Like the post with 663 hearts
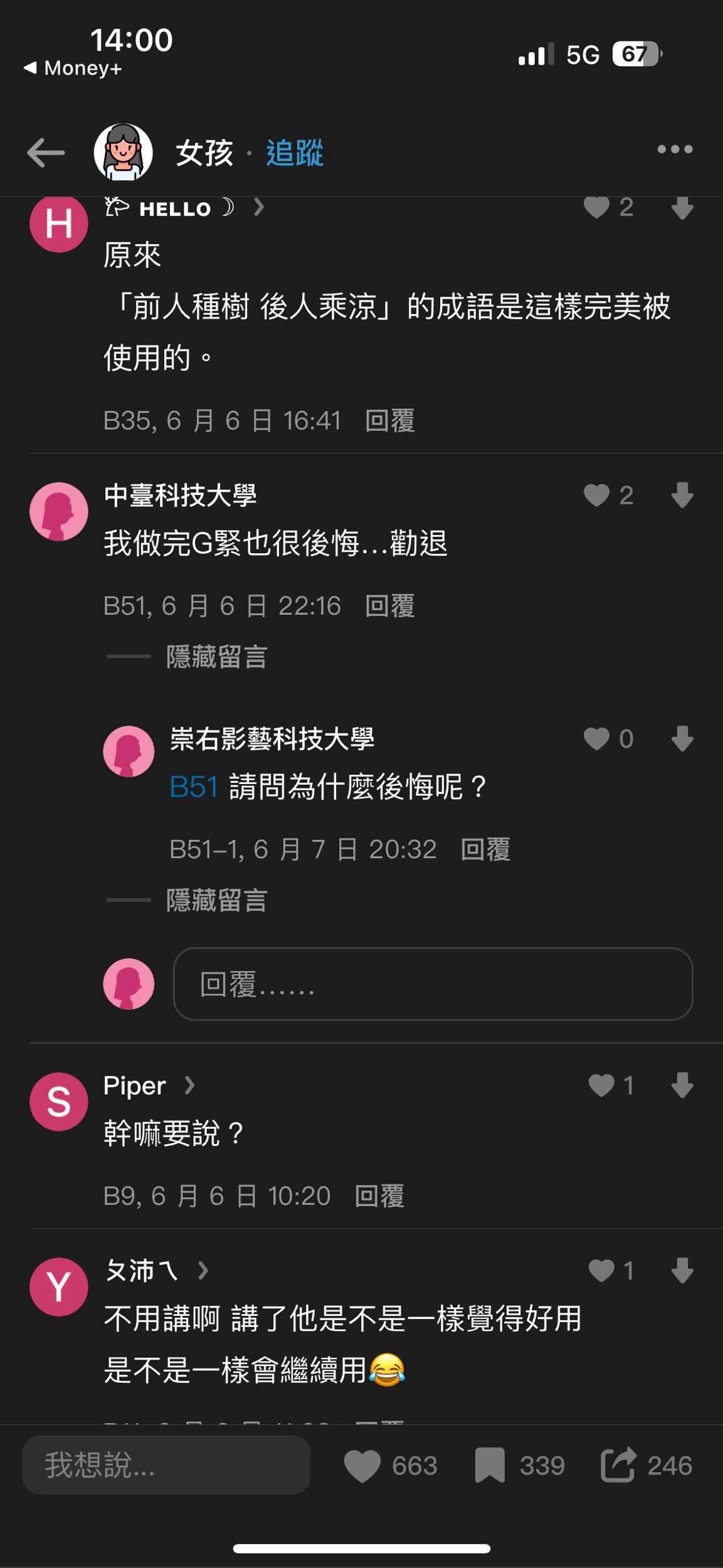Image resolution: width=723 pixels, height=1568 pixels. pos(362,1466)
